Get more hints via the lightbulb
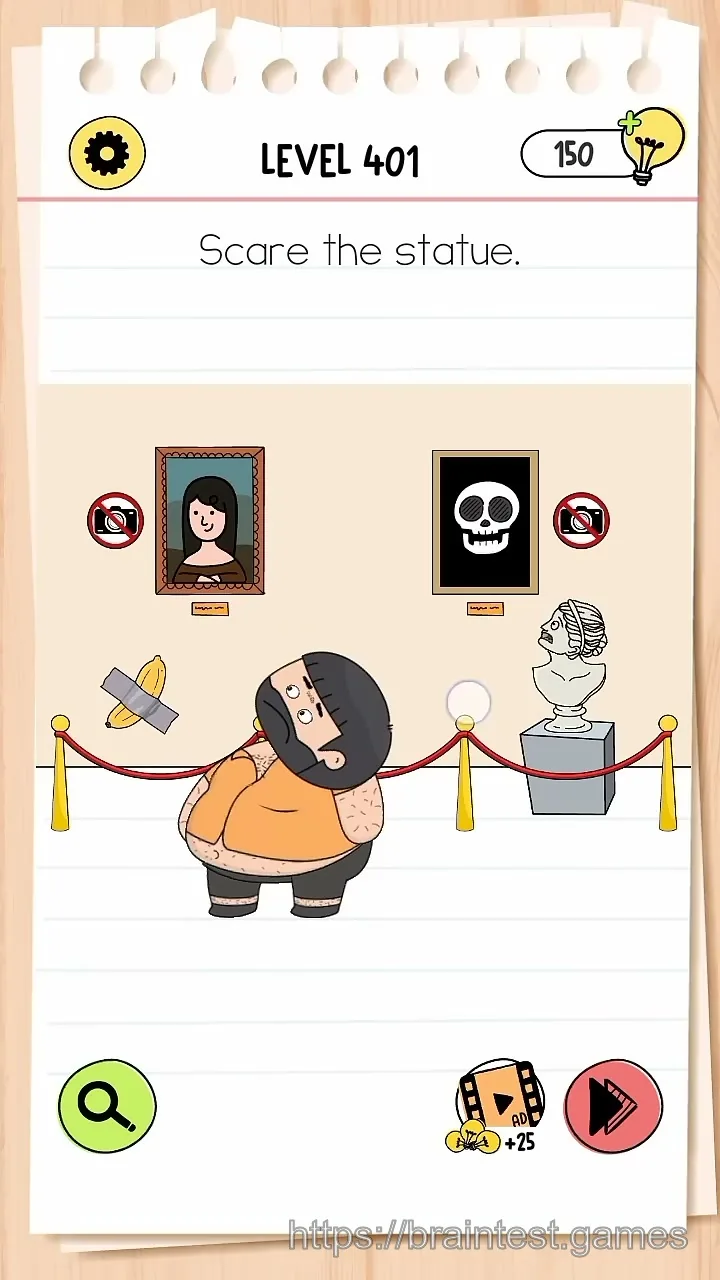The width and height of the screenshot is (720, 1280). click(x=652, y=146)
